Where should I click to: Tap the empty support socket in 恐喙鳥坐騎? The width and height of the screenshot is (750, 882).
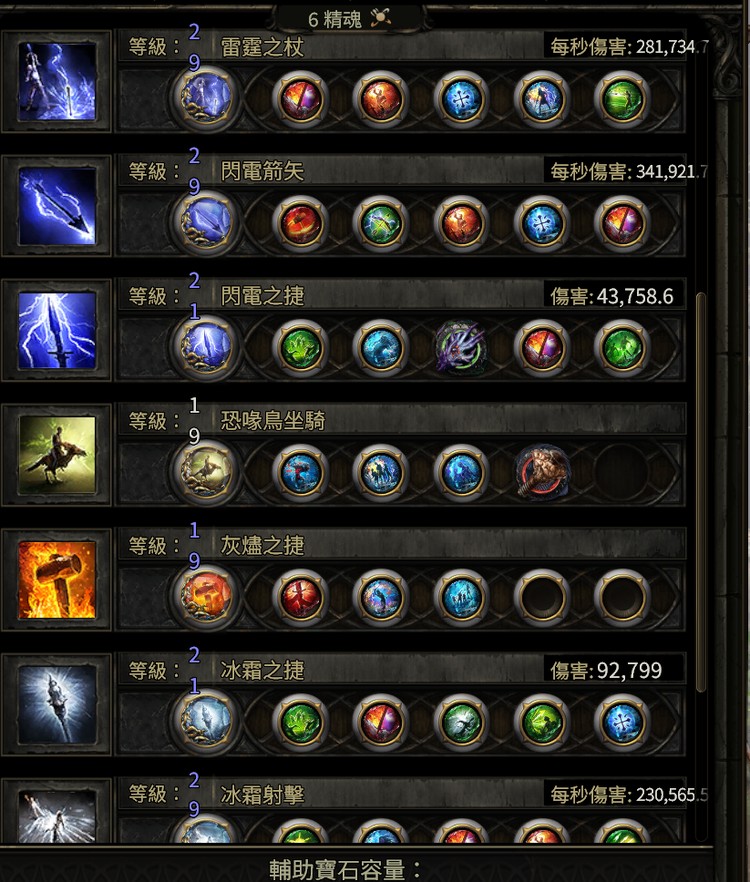622,472
